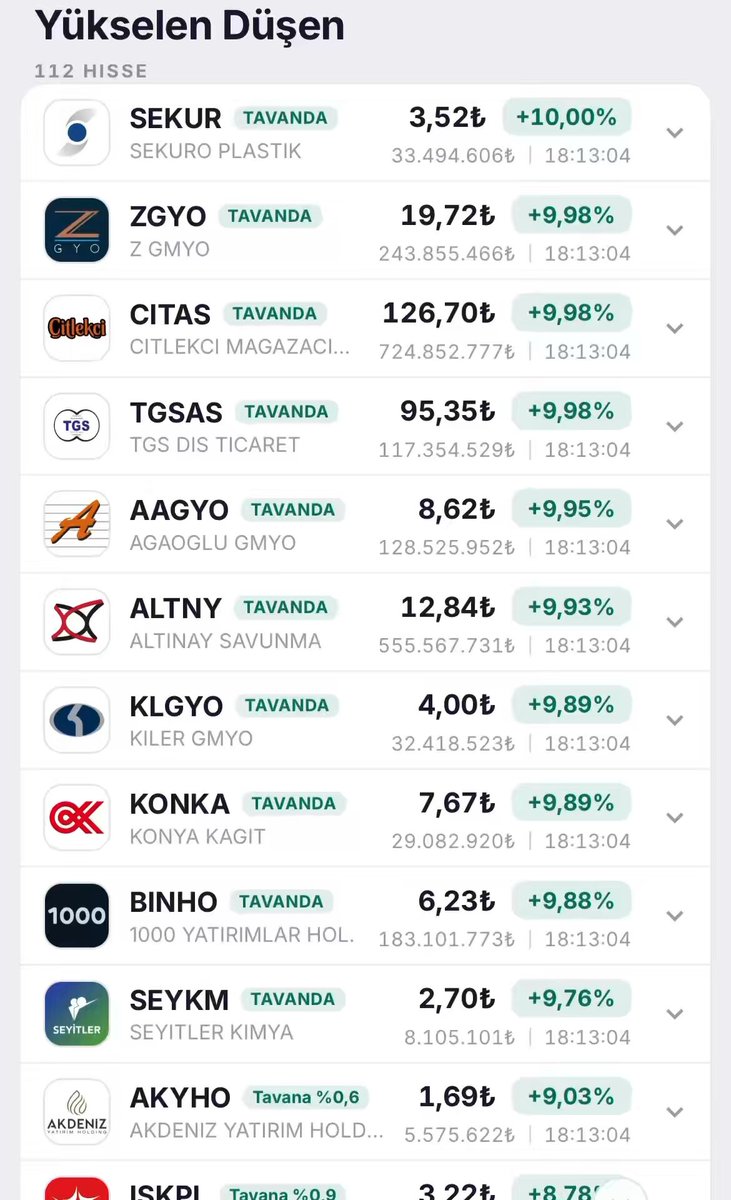The width and height of the screenshot is (731, 1200).
Task: Select the TGSAS stock row
Action: [365, 426]
